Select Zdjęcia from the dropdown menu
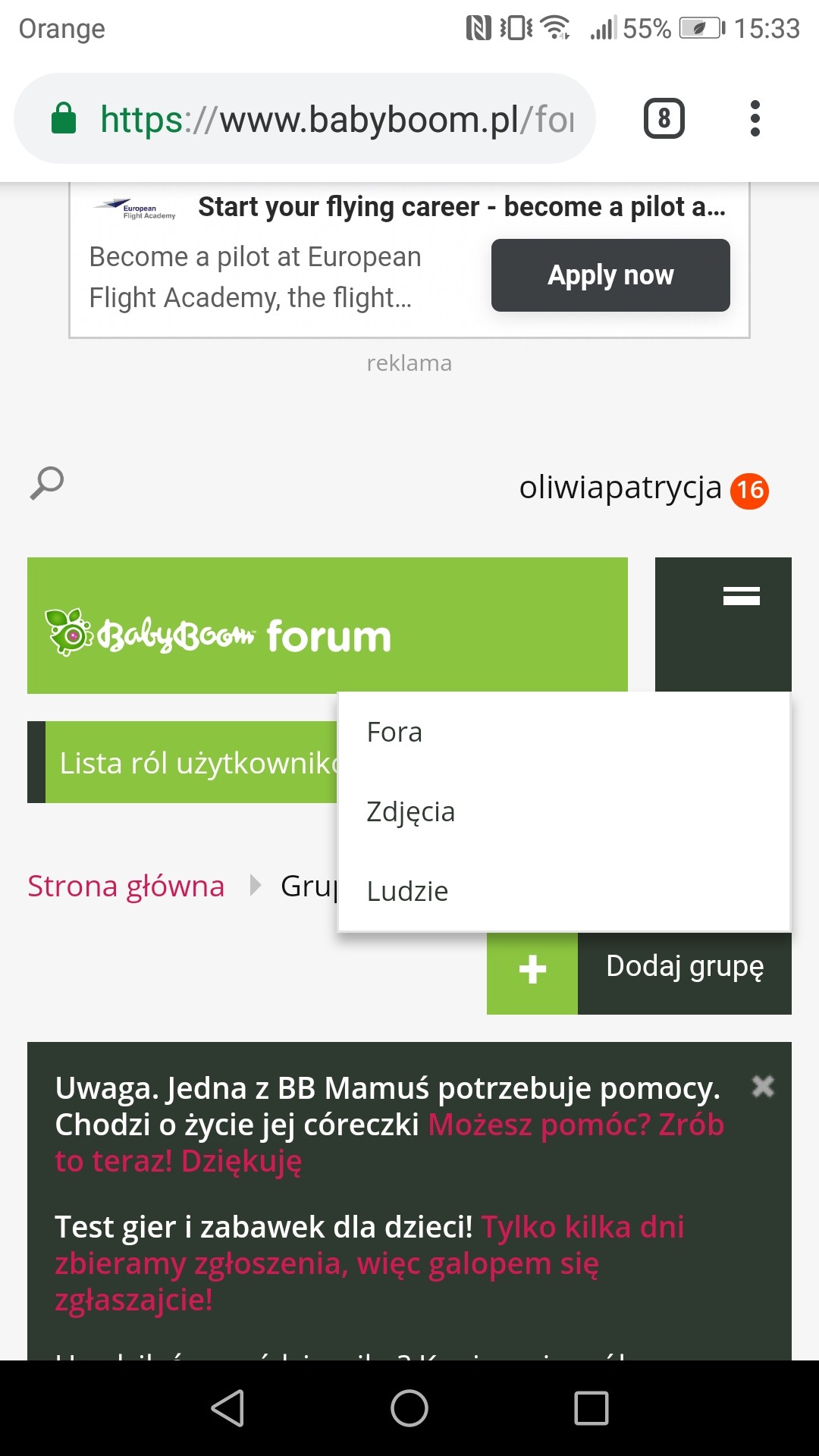The width and height of the screenshot is (819, 1456). [410, 811]
